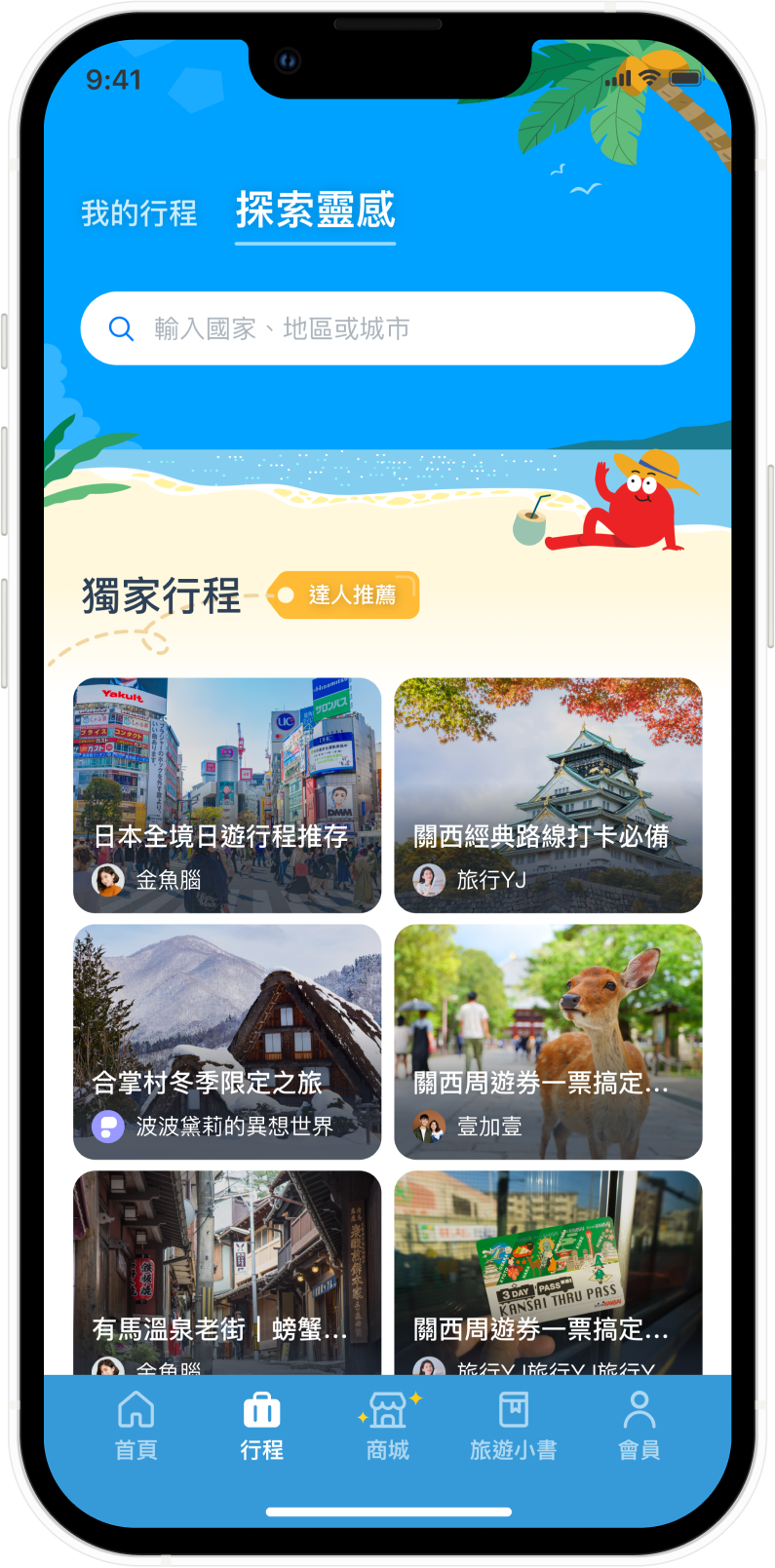Screen dimensions: 775x1568
Task: Open the 行程 tab in bottom bar
Action: tap(261, 1425)
